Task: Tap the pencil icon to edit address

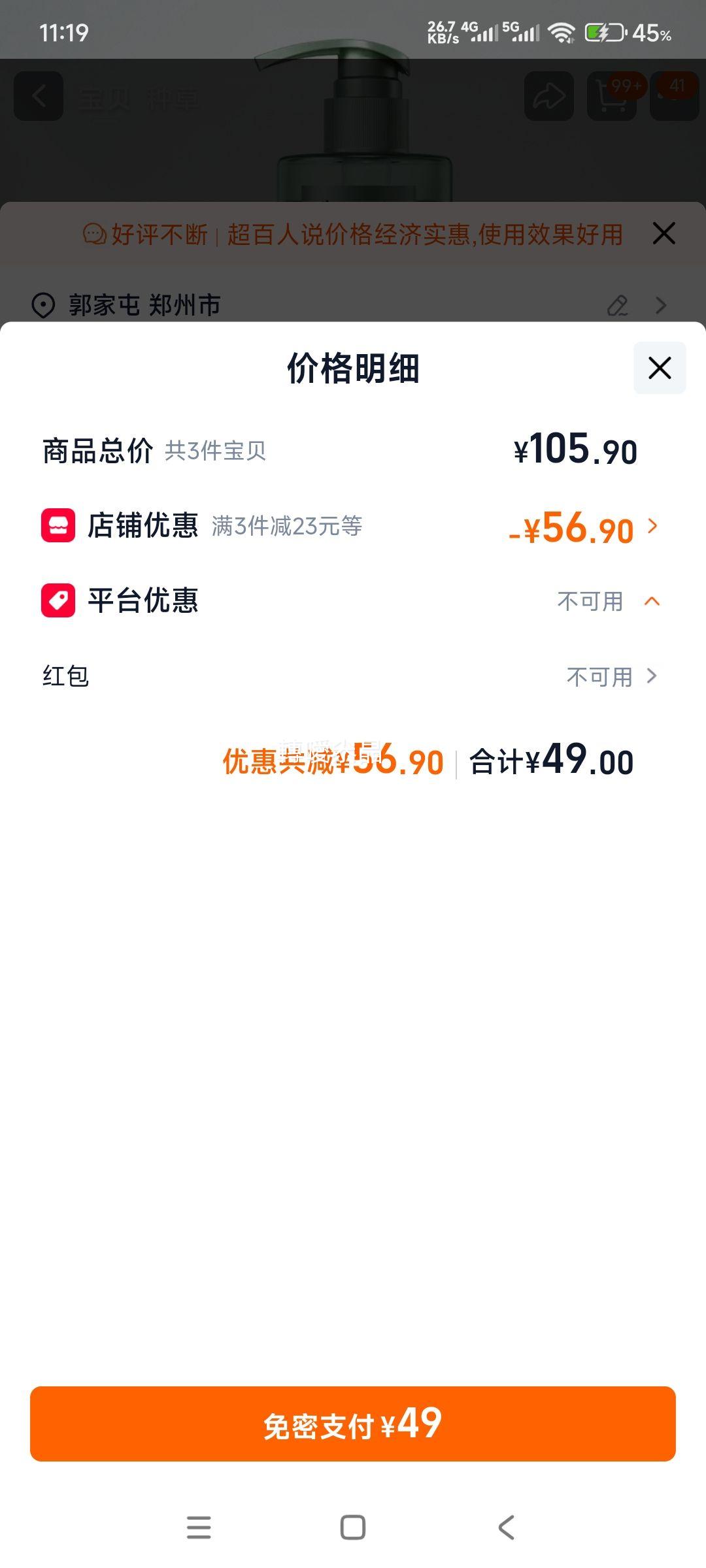Action: point(617,305)
